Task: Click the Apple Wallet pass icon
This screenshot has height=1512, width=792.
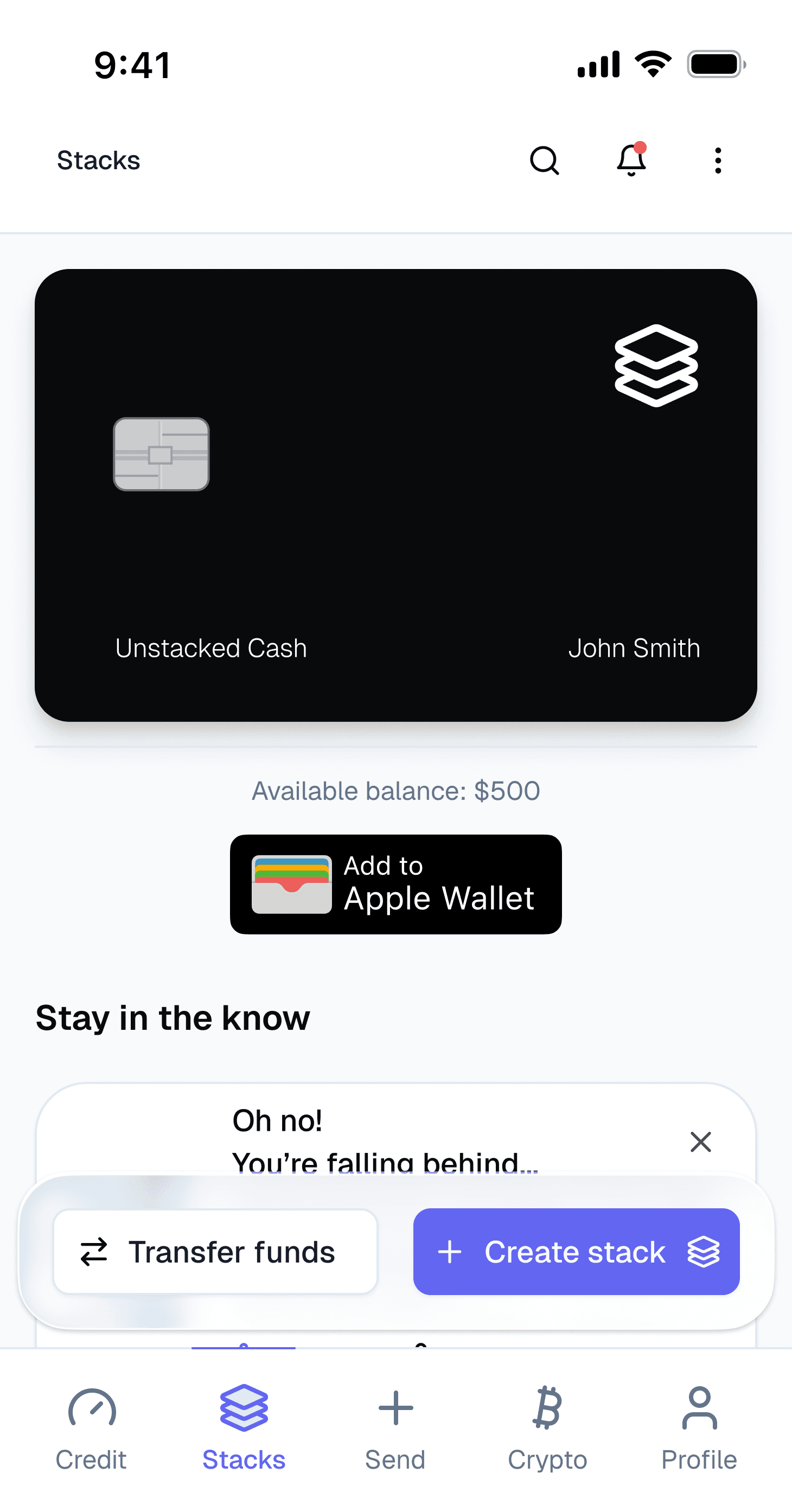Action: (291, 884)
